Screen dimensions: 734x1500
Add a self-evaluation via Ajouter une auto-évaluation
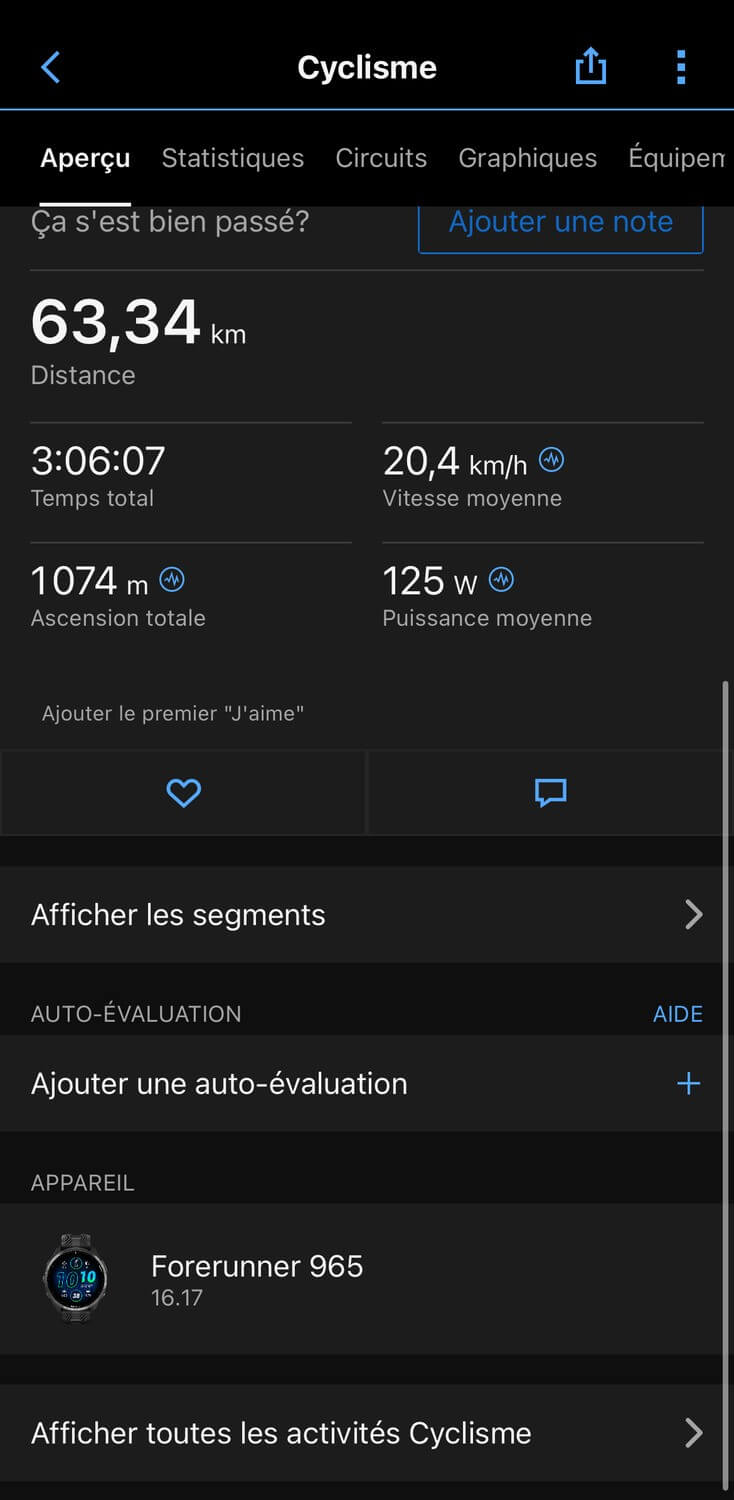(366, 1084)
